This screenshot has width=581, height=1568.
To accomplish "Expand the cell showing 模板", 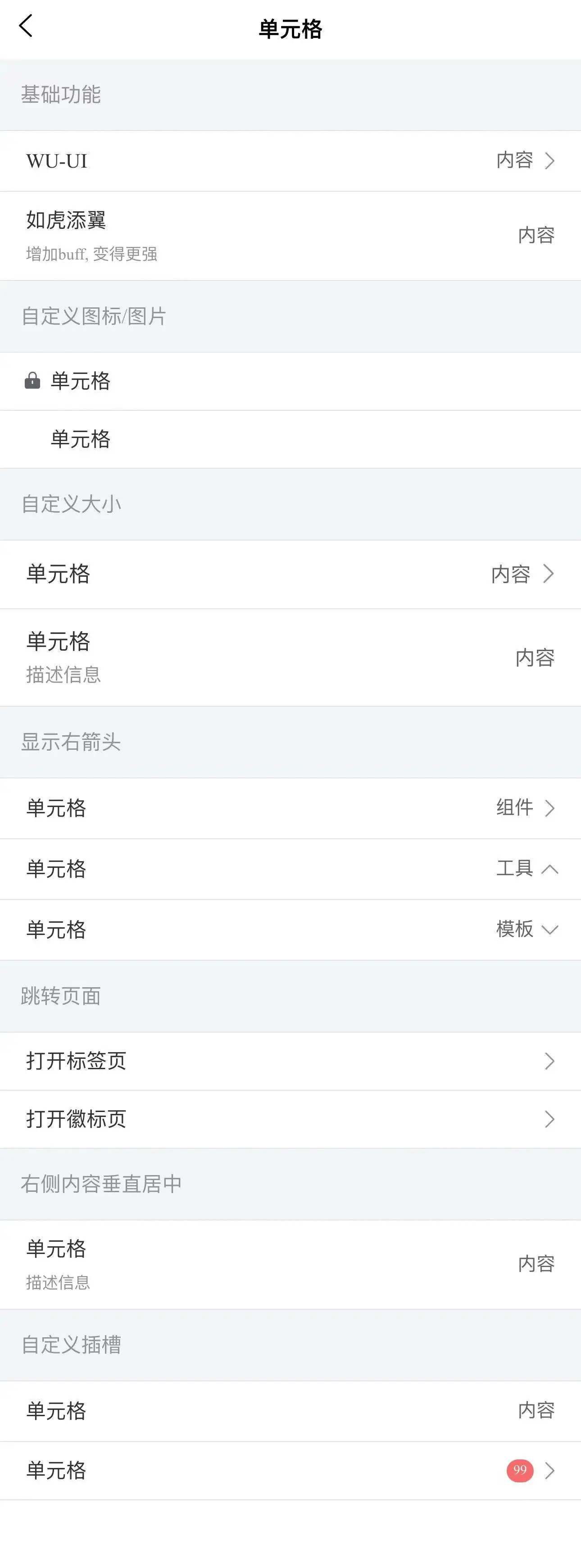I will (x=290, y=930).
